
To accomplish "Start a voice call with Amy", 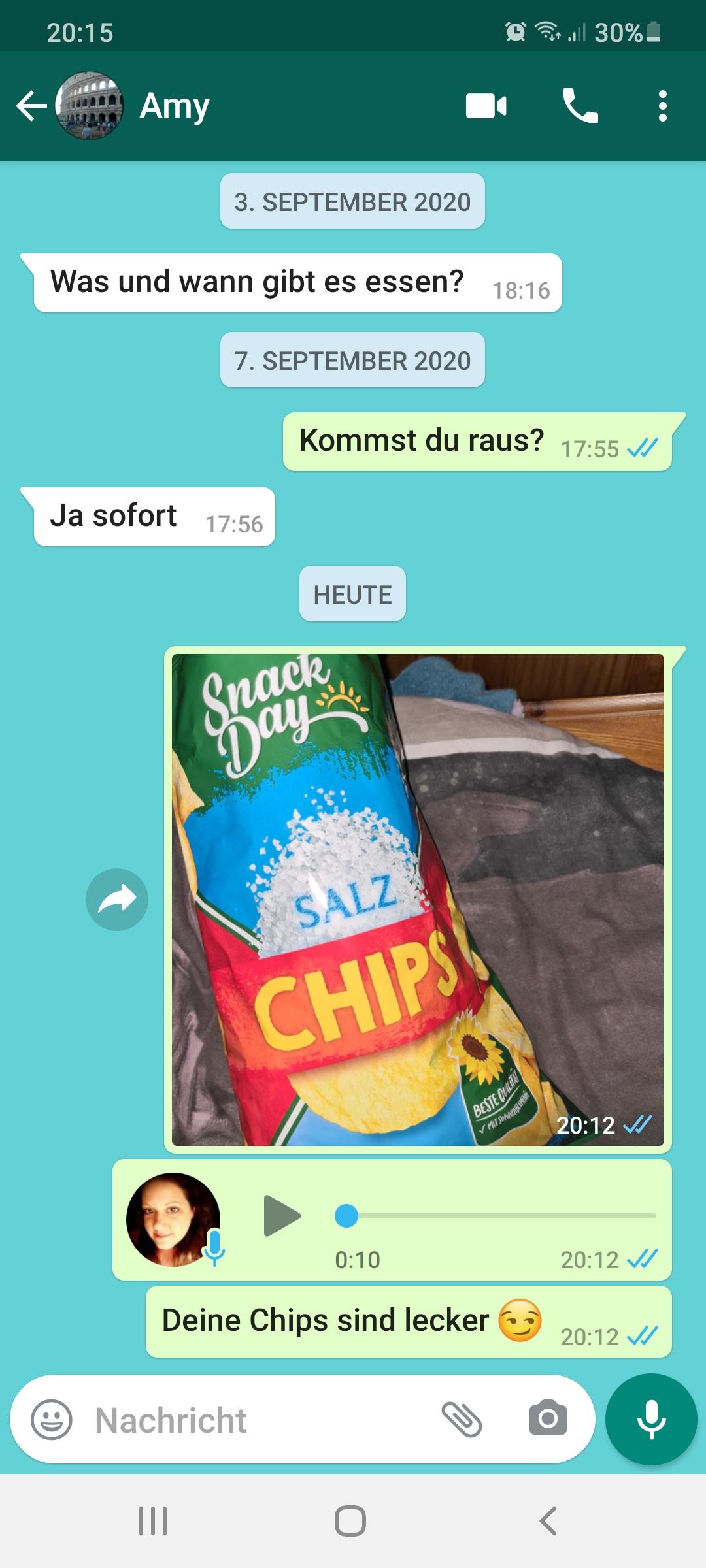I will click(580, 106).
